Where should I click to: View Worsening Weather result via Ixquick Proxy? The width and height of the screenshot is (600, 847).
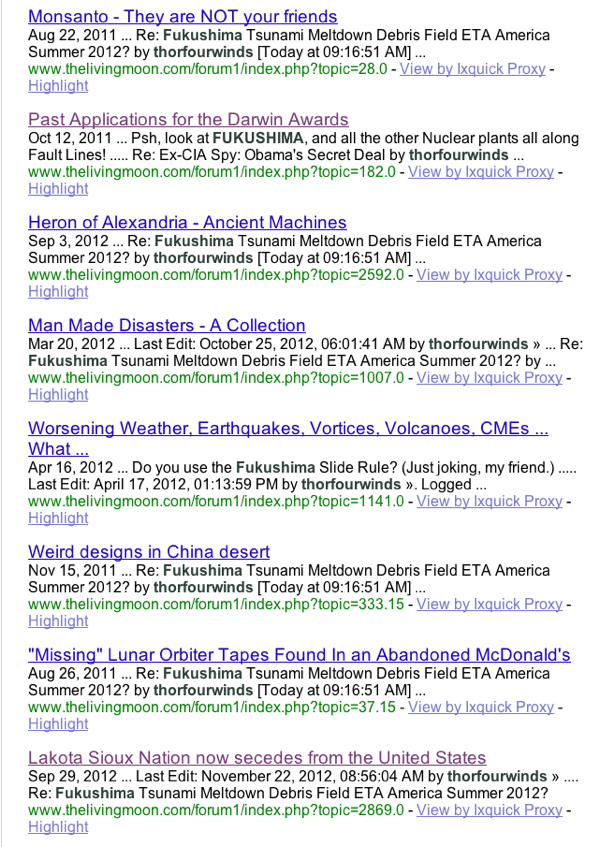489,501
